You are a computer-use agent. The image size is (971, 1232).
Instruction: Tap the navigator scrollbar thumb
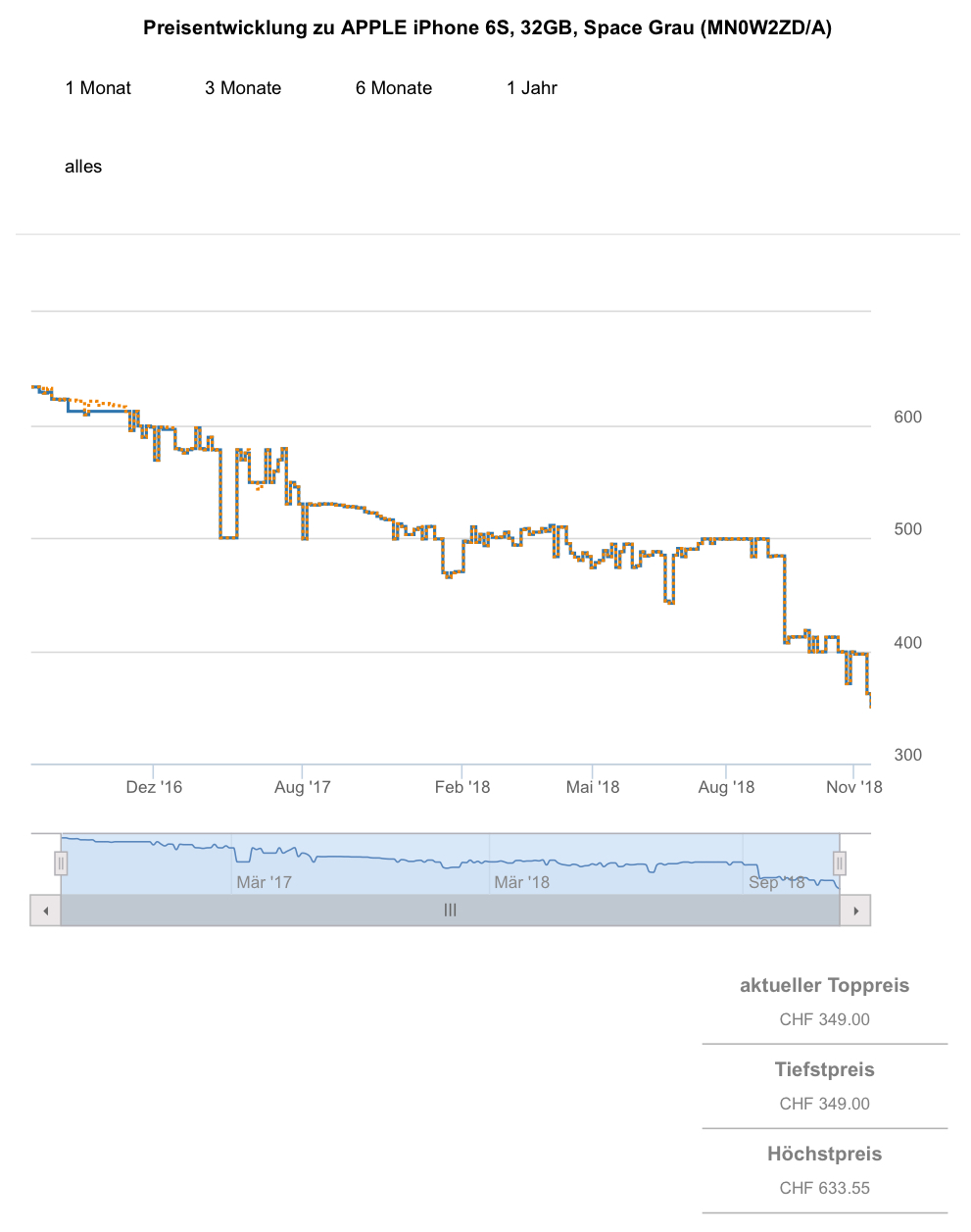point(450,911)
